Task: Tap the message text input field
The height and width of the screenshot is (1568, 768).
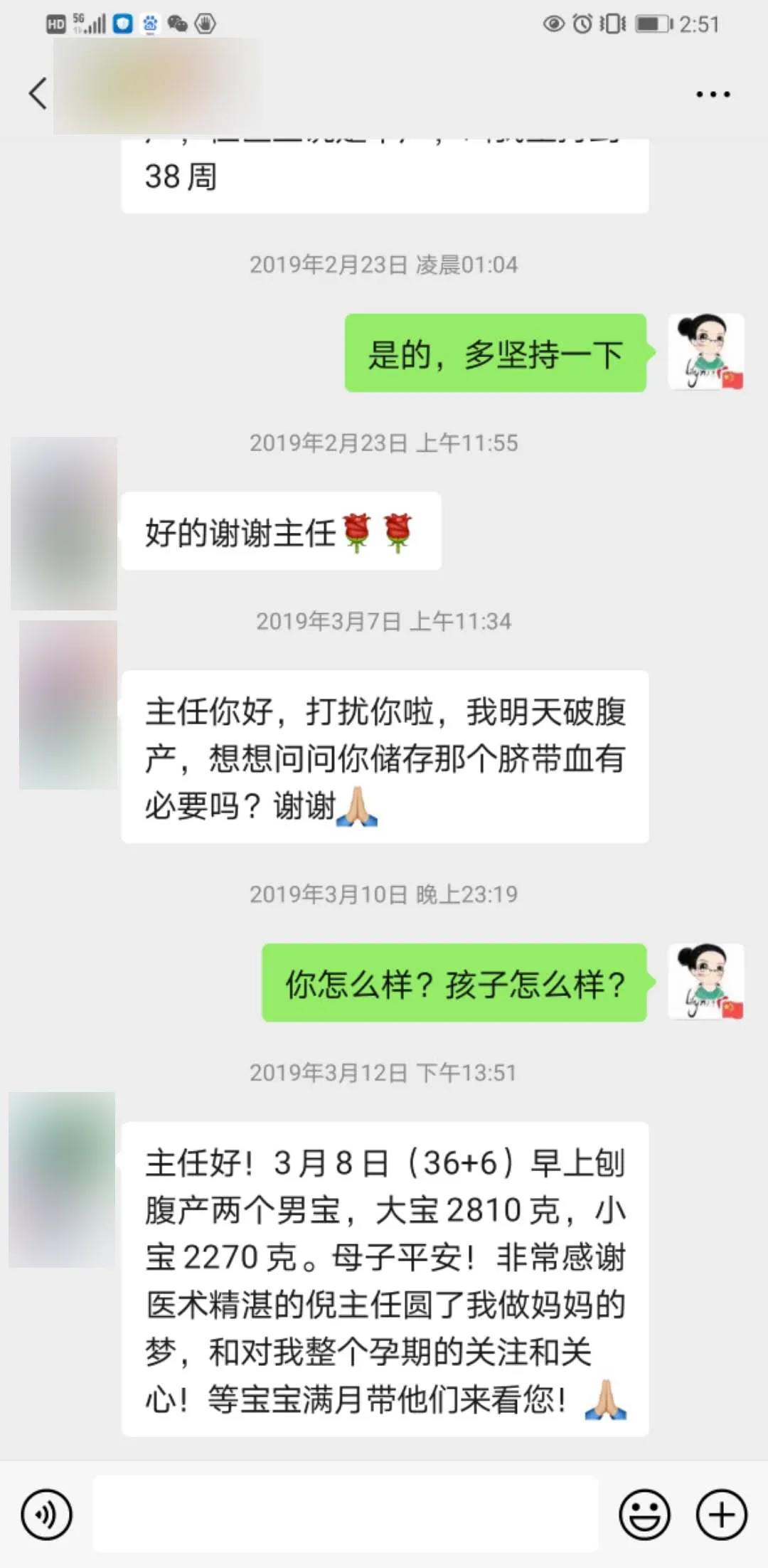Action: (x=346, y=1514)
